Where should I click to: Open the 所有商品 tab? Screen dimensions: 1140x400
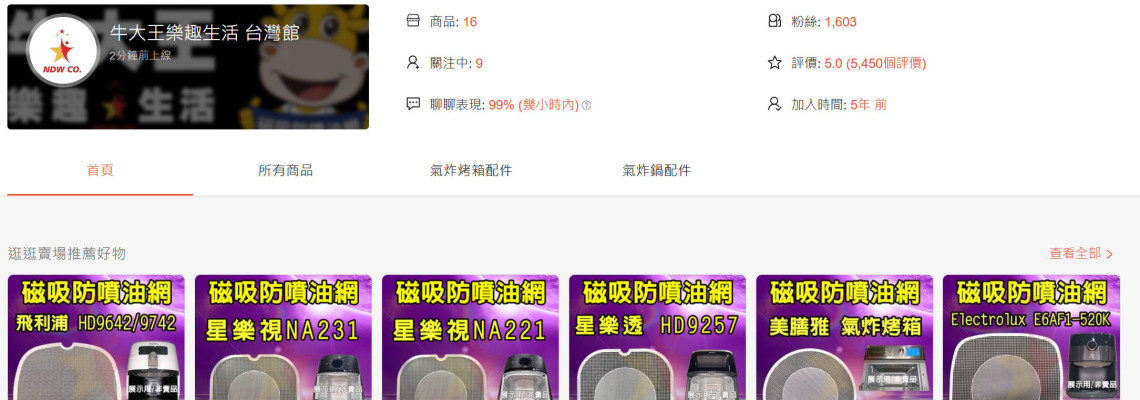coord(285,171)
